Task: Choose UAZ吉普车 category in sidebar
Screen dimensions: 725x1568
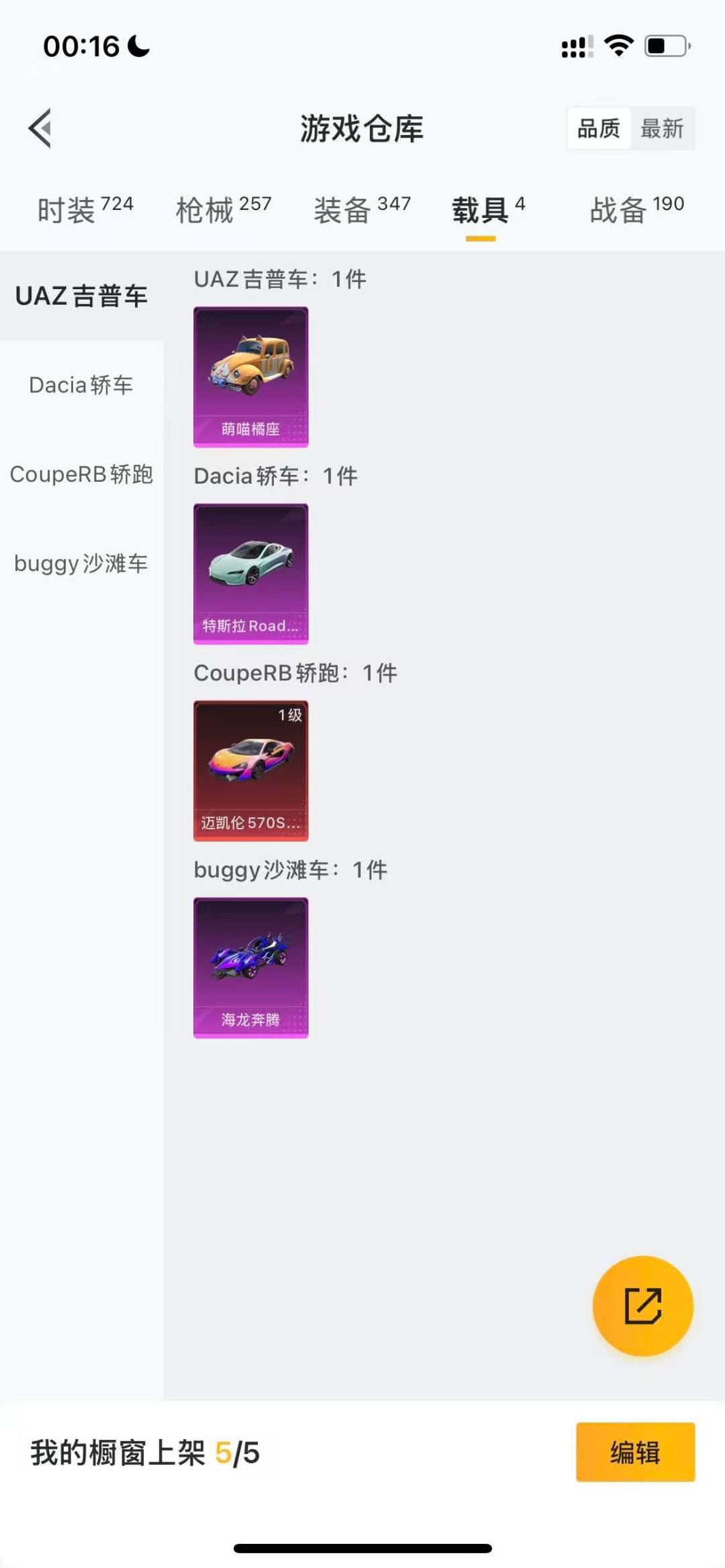Action: point(81,294)
